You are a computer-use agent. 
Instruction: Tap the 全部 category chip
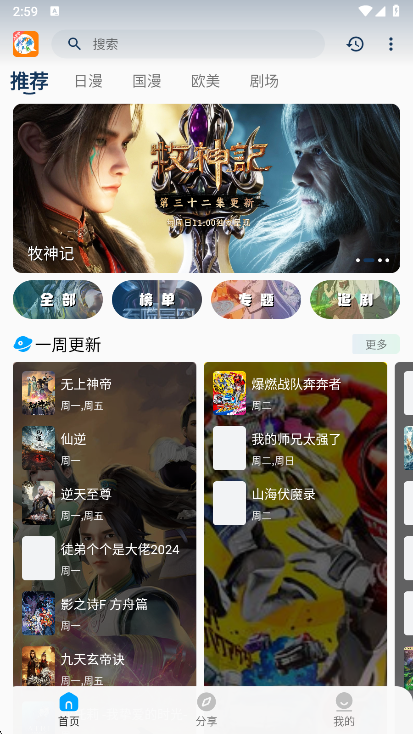pyautogui.click(x=58, y=300)
